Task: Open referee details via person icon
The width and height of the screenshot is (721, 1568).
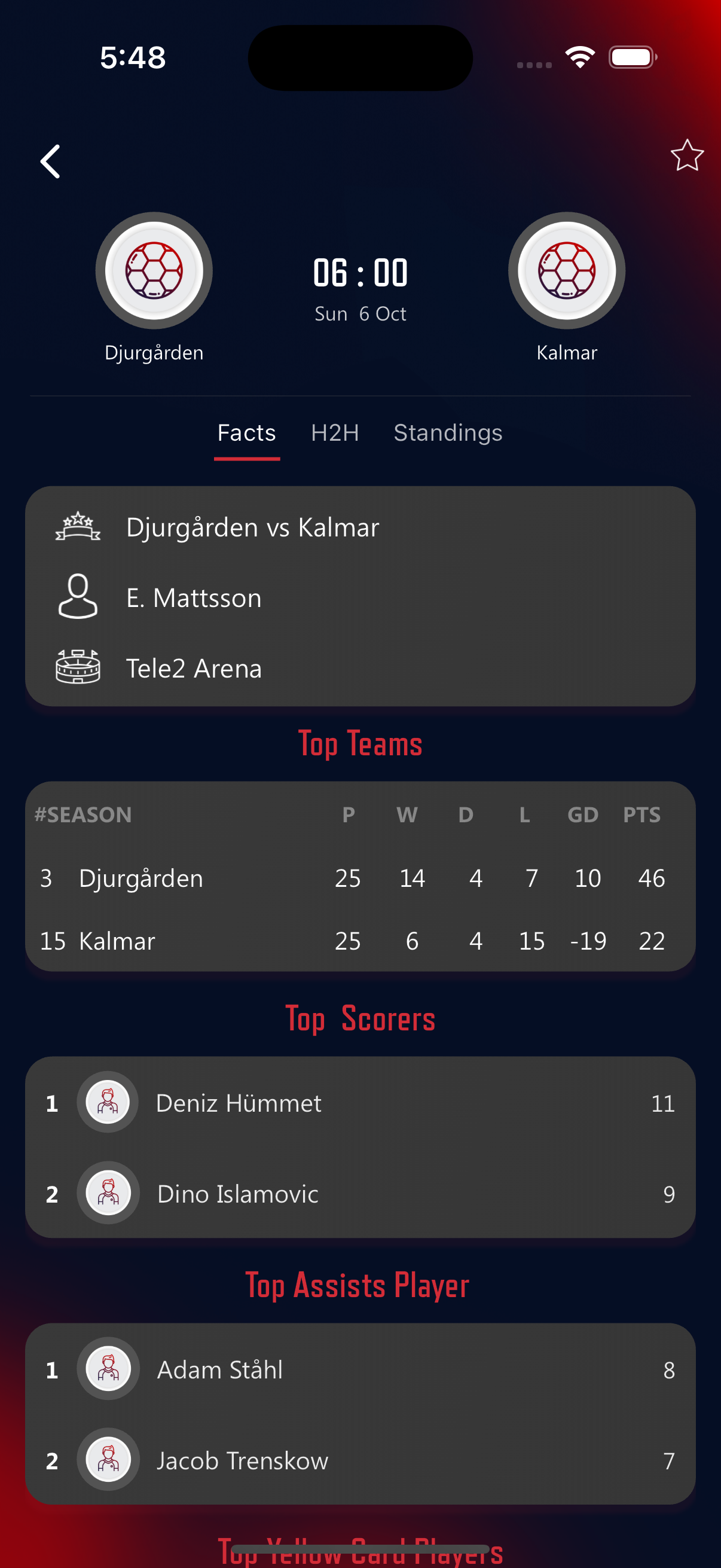Action: (x=78, y=598)
